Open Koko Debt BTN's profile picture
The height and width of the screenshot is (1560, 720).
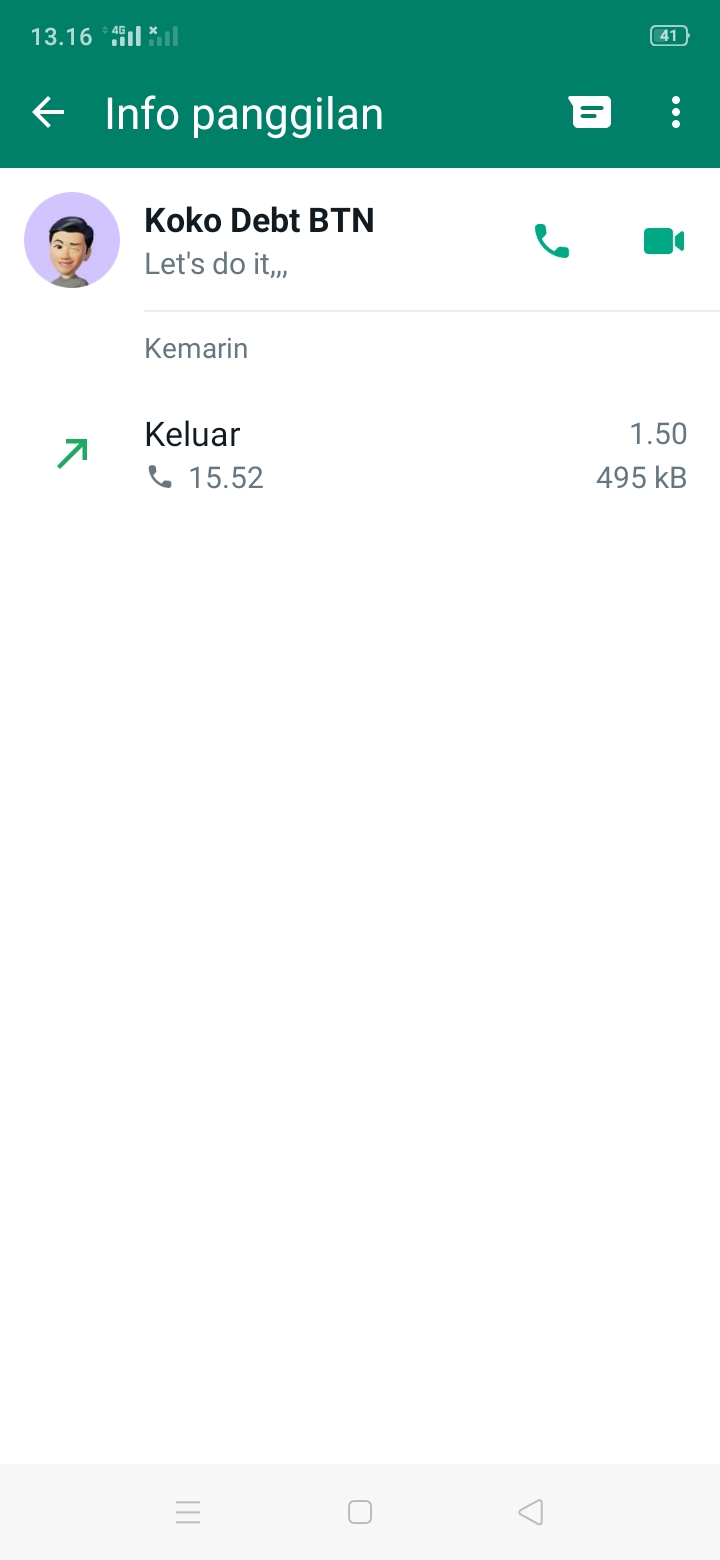[x=72, y=240]
